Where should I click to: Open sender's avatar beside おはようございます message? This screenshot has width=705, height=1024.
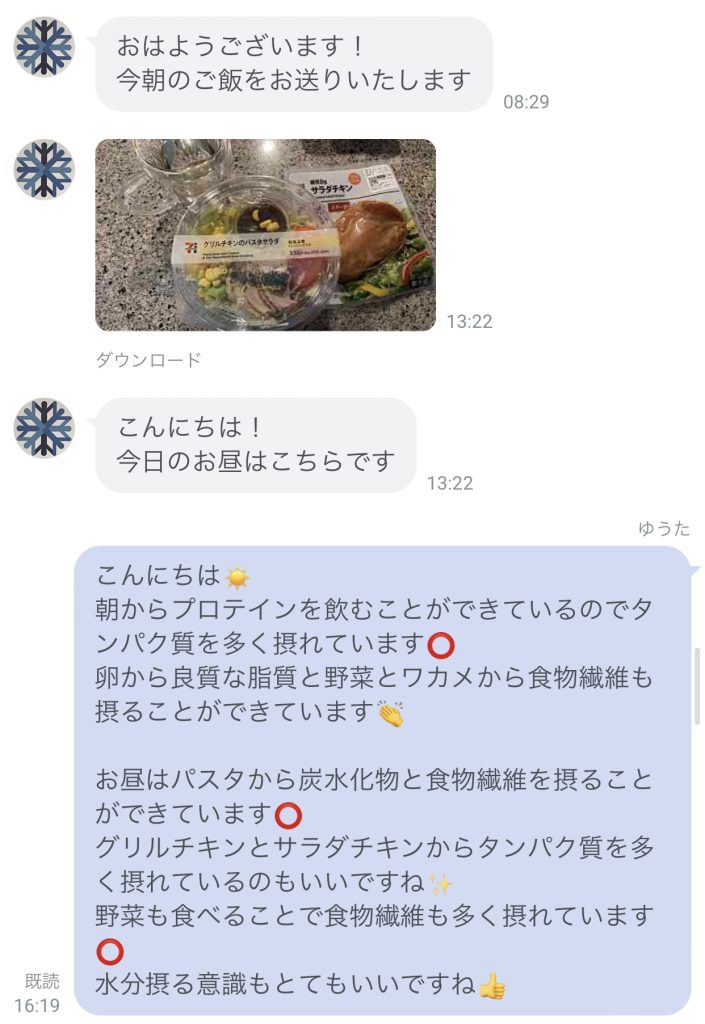(44, 46)
